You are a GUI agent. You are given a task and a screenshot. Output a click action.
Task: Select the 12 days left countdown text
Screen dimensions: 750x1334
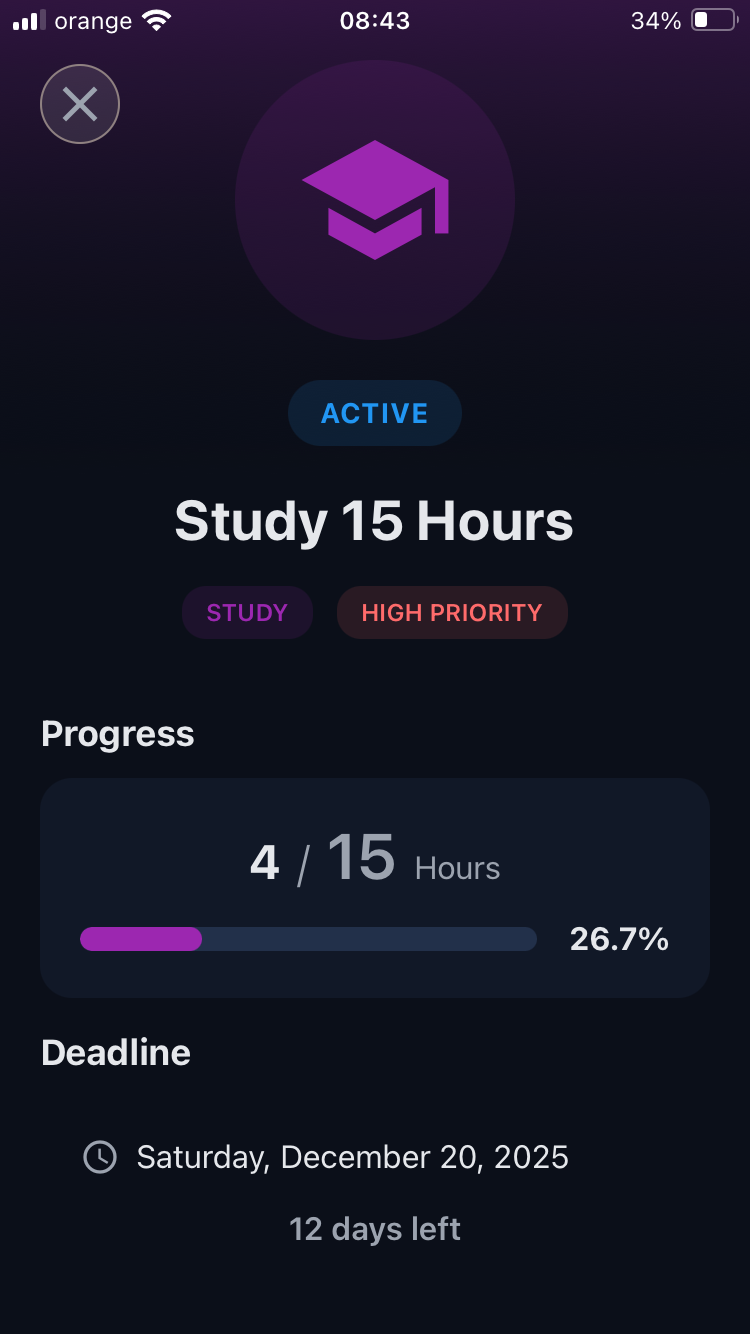(x=375, y=1228)
